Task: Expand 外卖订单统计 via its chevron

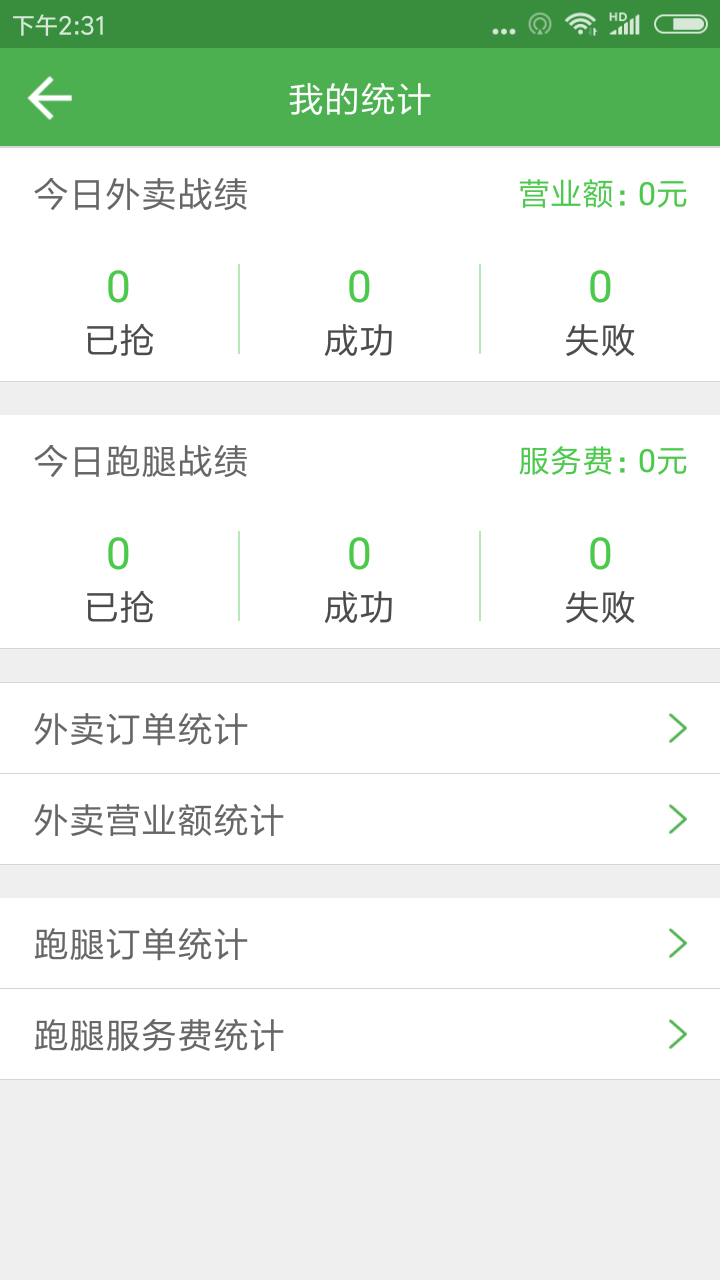Action: point(676,729)
